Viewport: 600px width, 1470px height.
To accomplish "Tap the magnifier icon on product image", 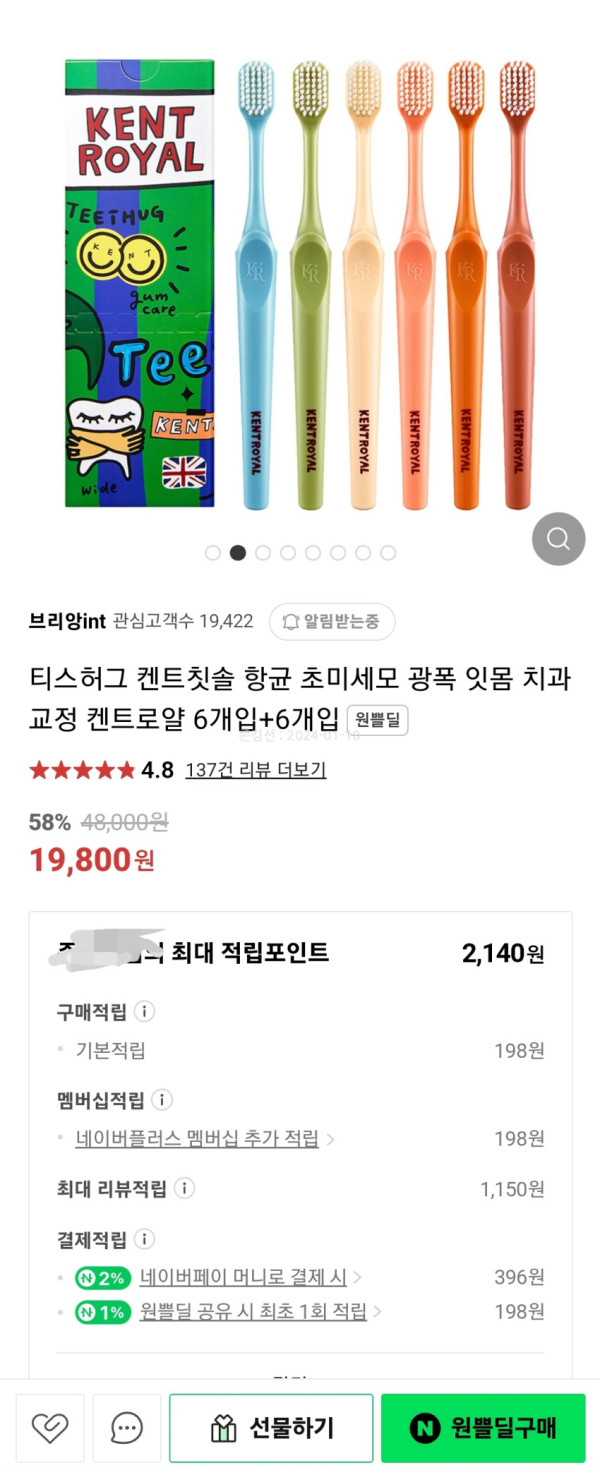I will (x=558, y=540).
